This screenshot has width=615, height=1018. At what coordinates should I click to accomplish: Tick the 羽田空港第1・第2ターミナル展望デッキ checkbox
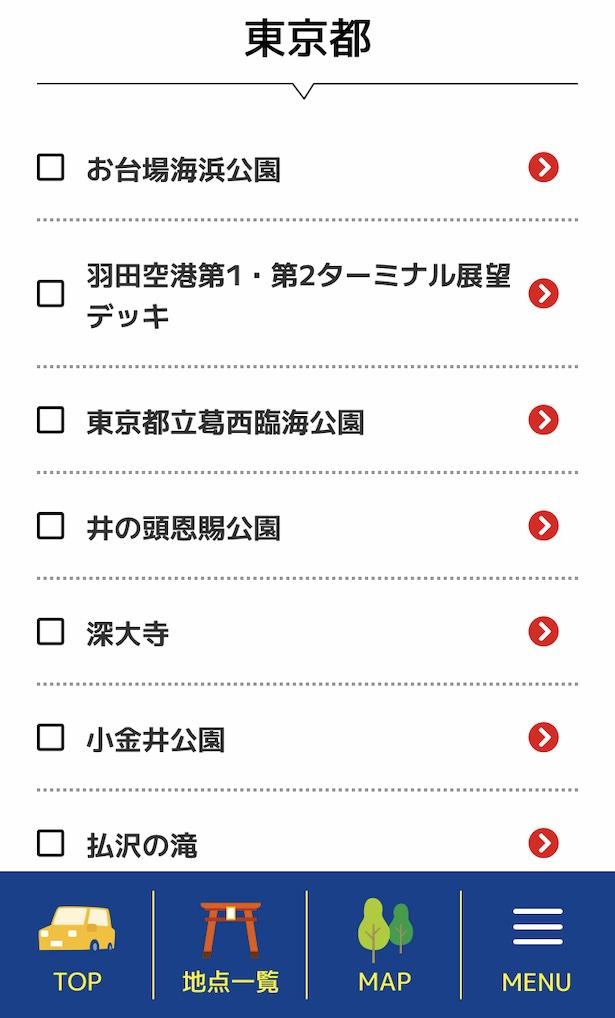(x=50, y=294)
